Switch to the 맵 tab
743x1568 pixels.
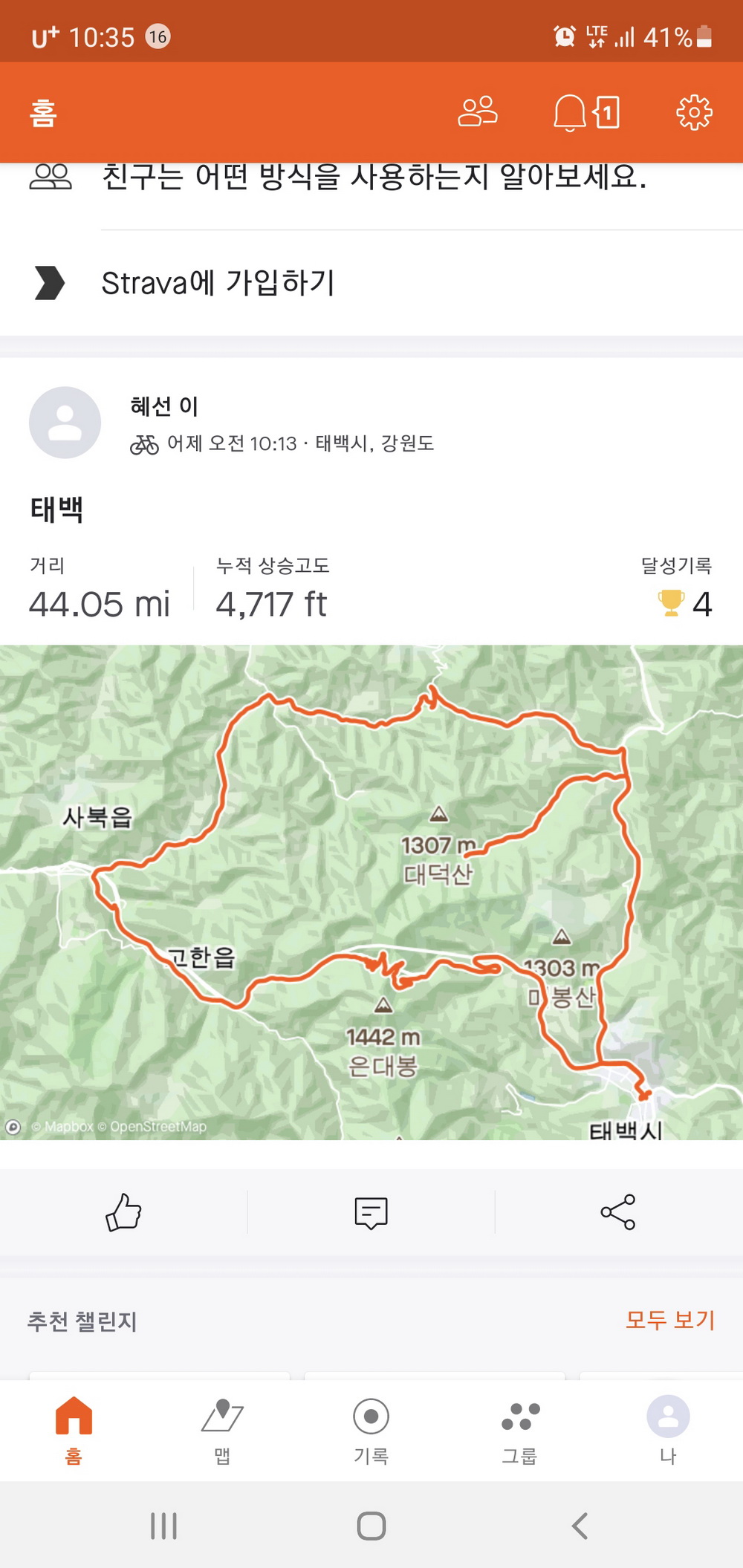click(222, 1429)
